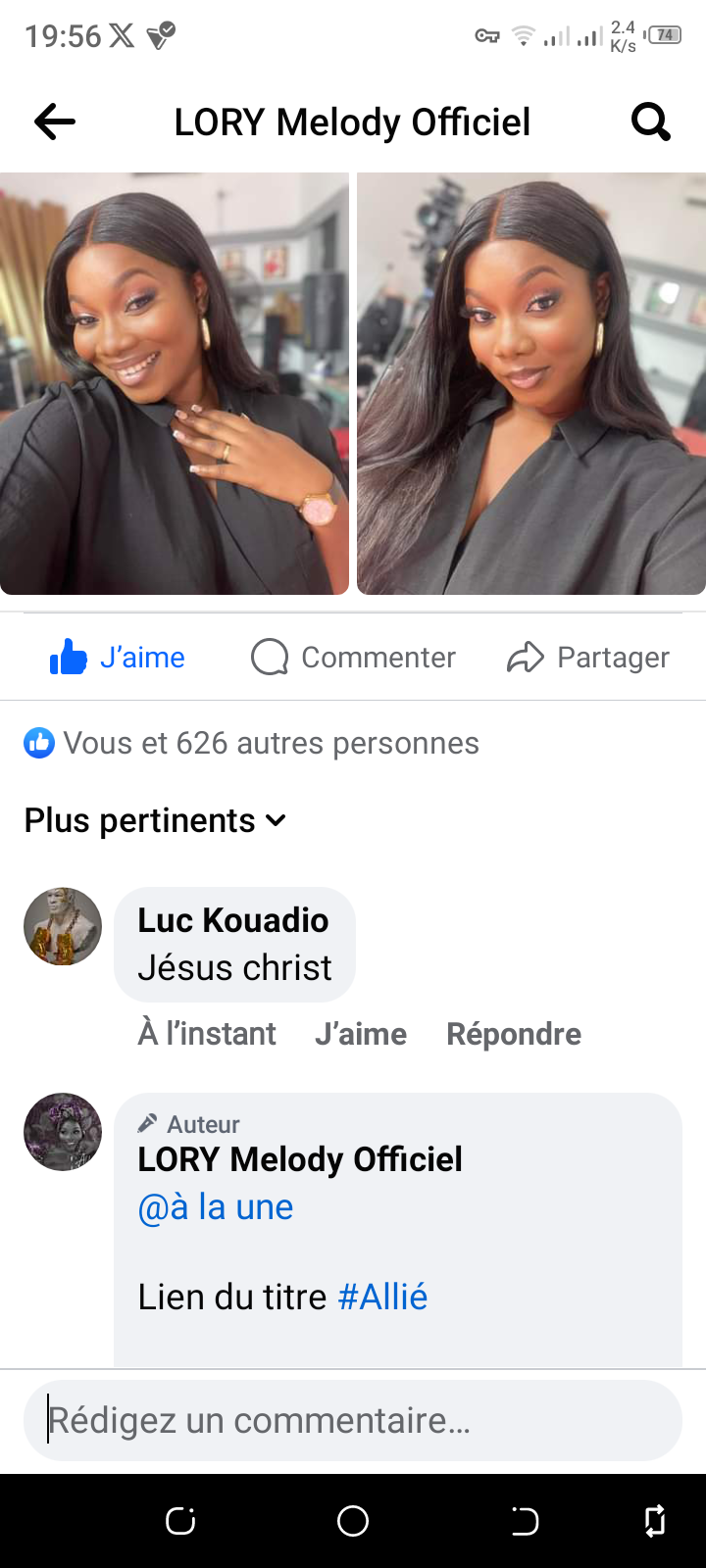Focus the Rédigez un commentaire field
Viewport: 706px width, 1568px height.
(353, 1420)
